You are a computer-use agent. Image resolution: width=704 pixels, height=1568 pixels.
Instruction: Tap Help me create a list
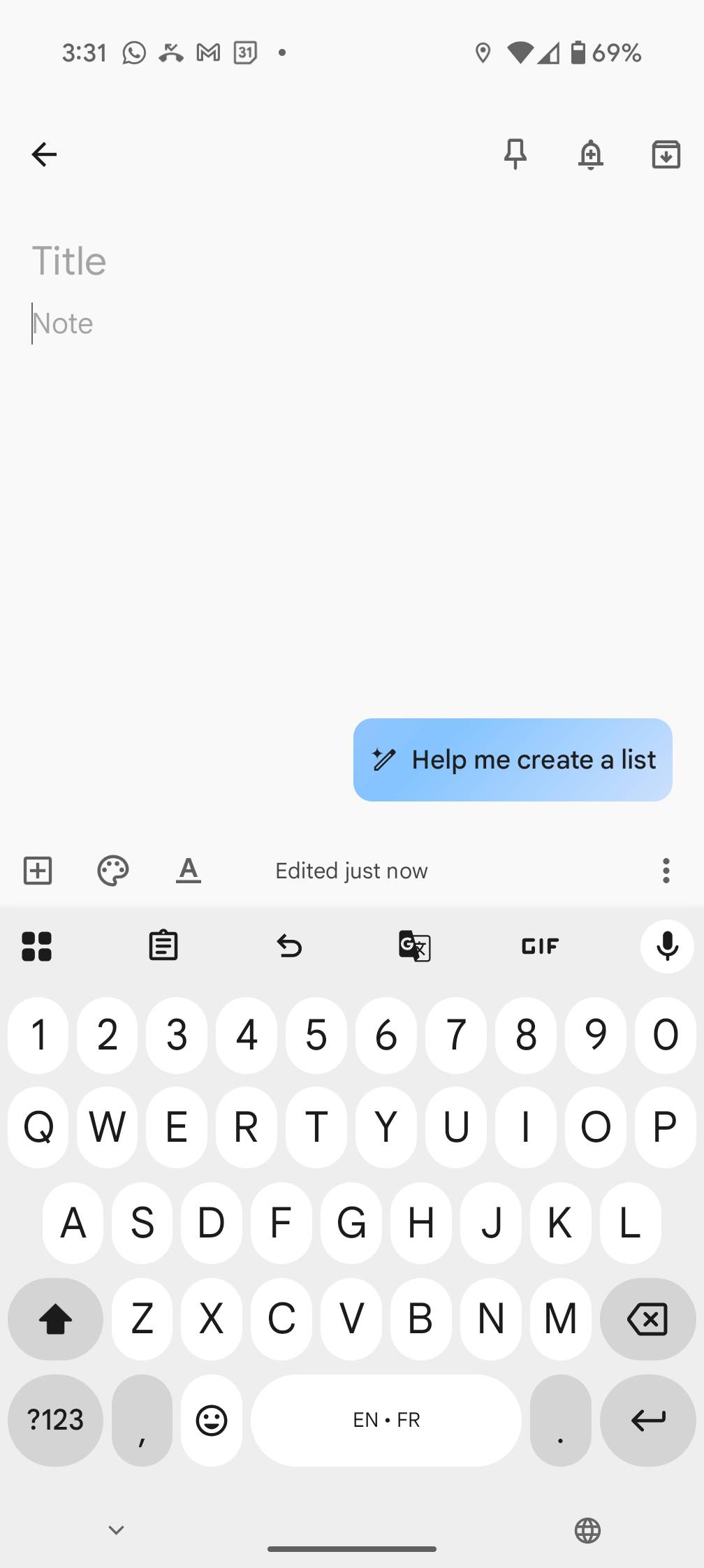(513, 760)
